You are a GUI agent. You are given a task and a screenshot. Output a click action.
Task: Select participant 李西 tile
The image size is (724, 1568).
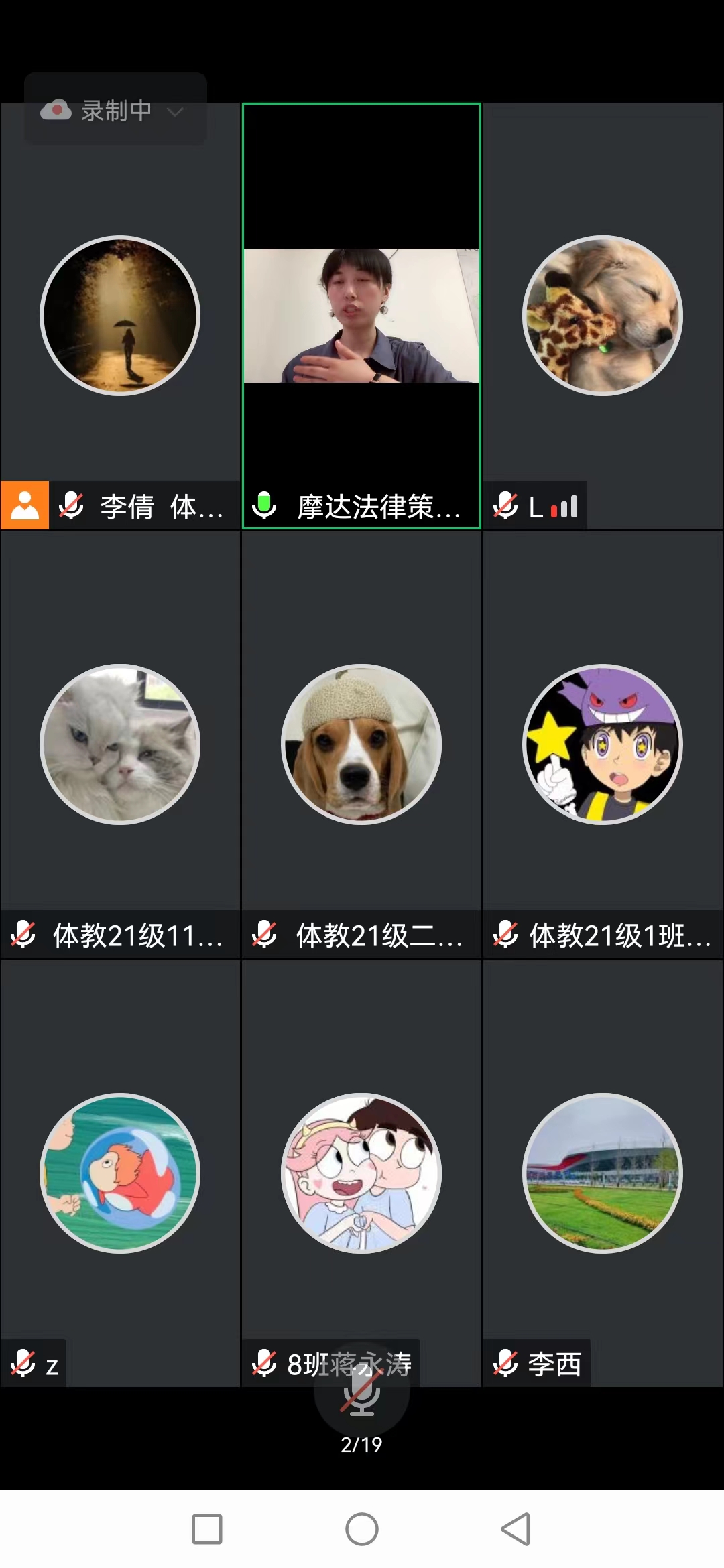[603, 1173]
